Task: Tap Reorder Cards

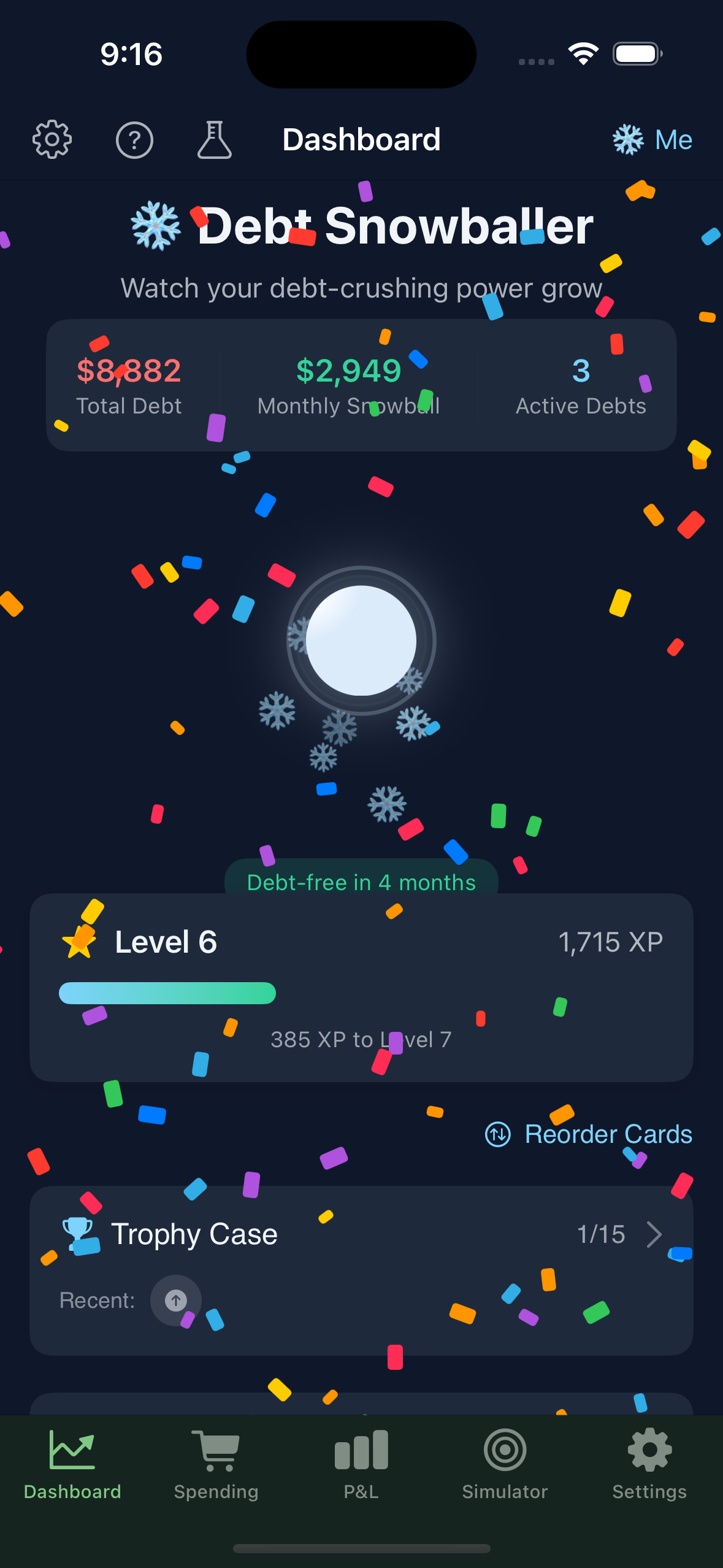Action: [608, 1134]
